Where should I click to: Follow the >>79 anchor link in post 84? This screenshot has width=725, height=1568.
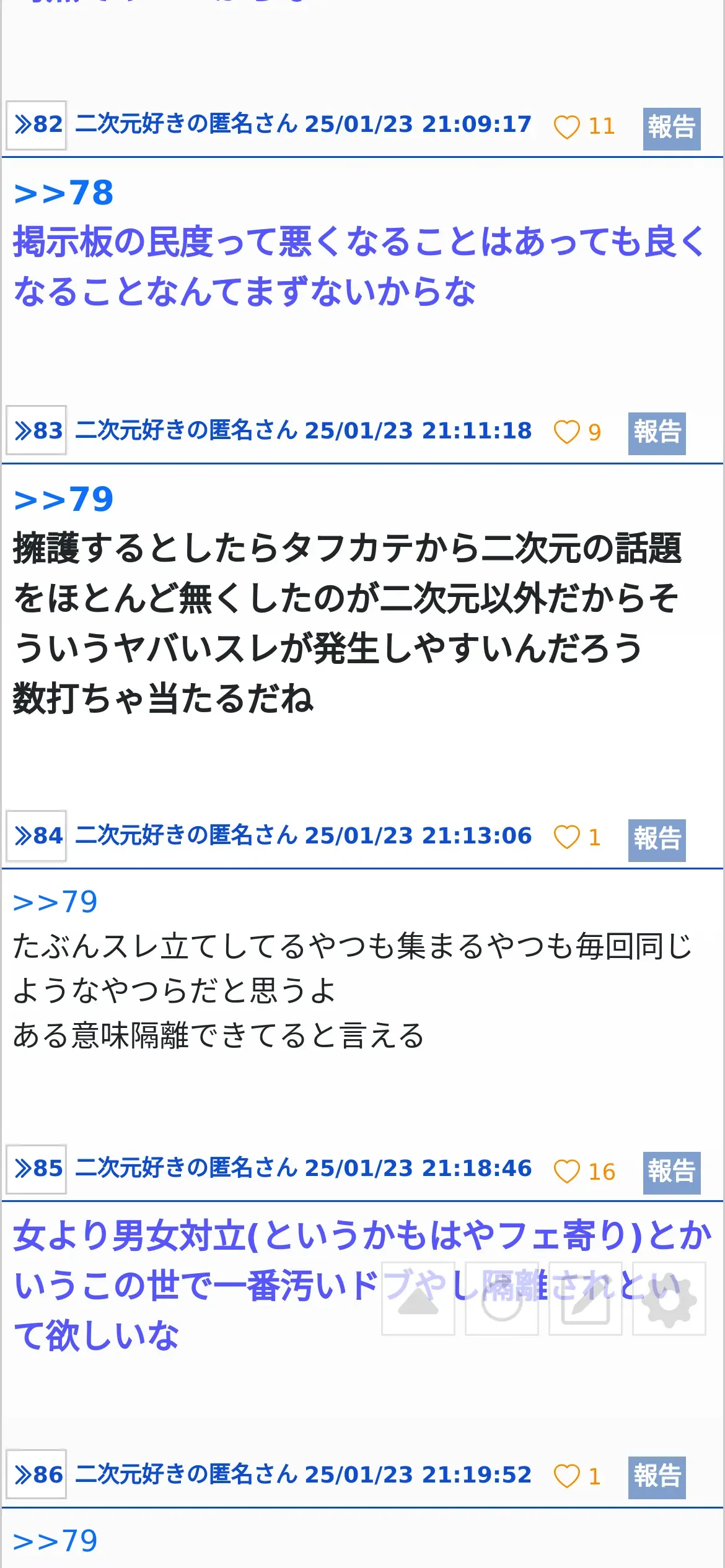(x=55, y=902)
